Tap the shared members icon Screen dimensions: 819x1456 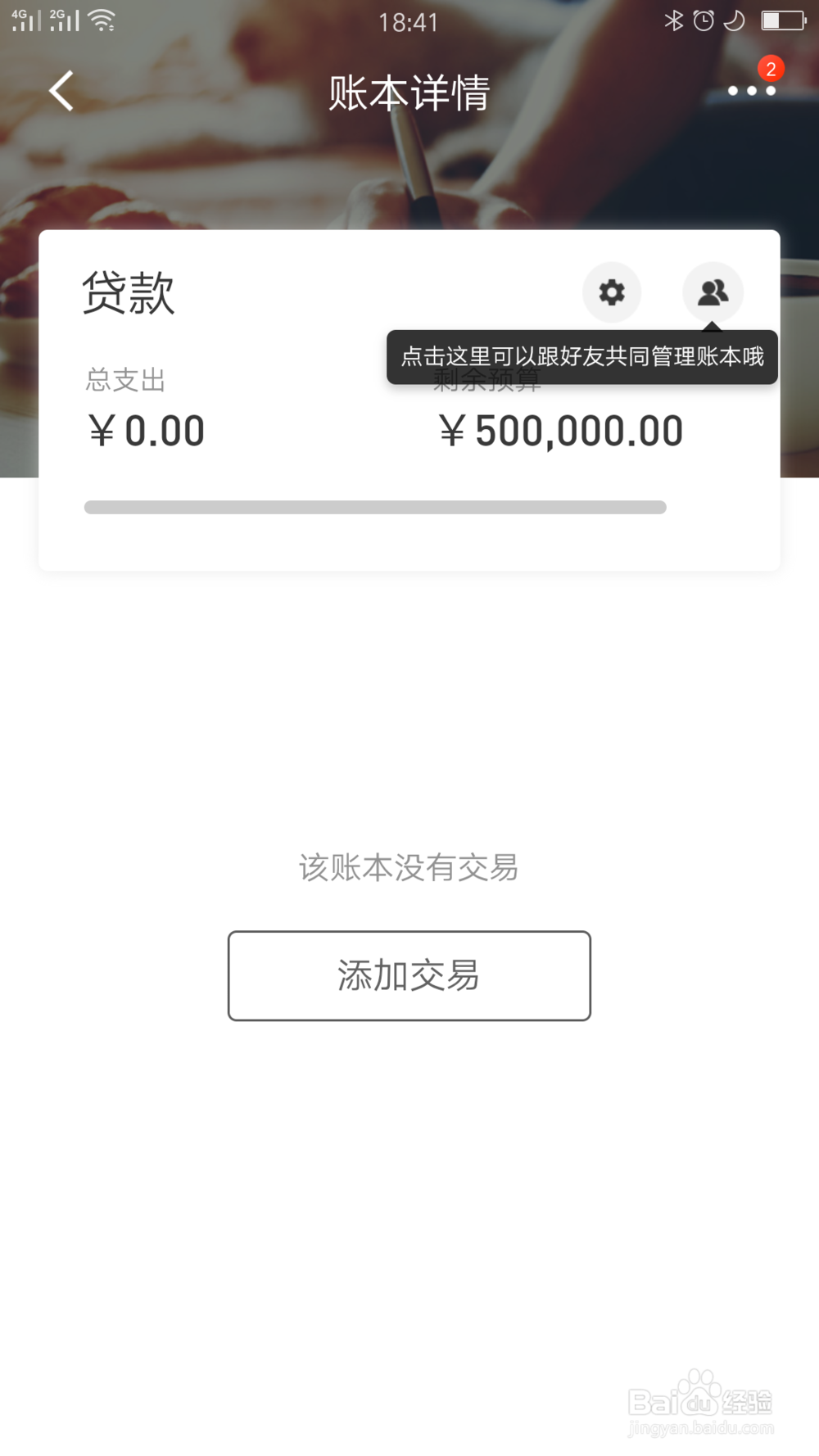coord(713,292)
